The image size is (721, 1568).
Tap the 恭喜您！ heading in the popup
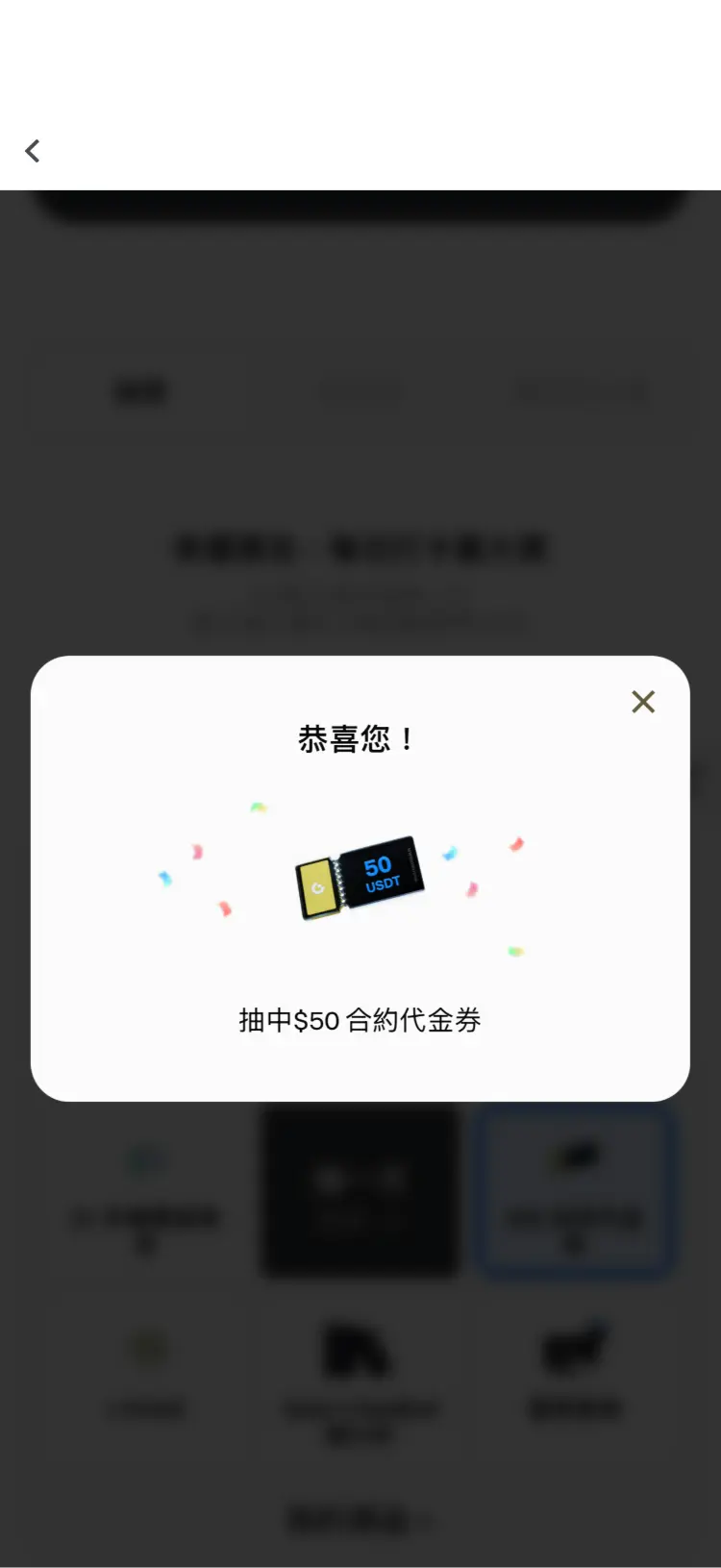(360, 736)
